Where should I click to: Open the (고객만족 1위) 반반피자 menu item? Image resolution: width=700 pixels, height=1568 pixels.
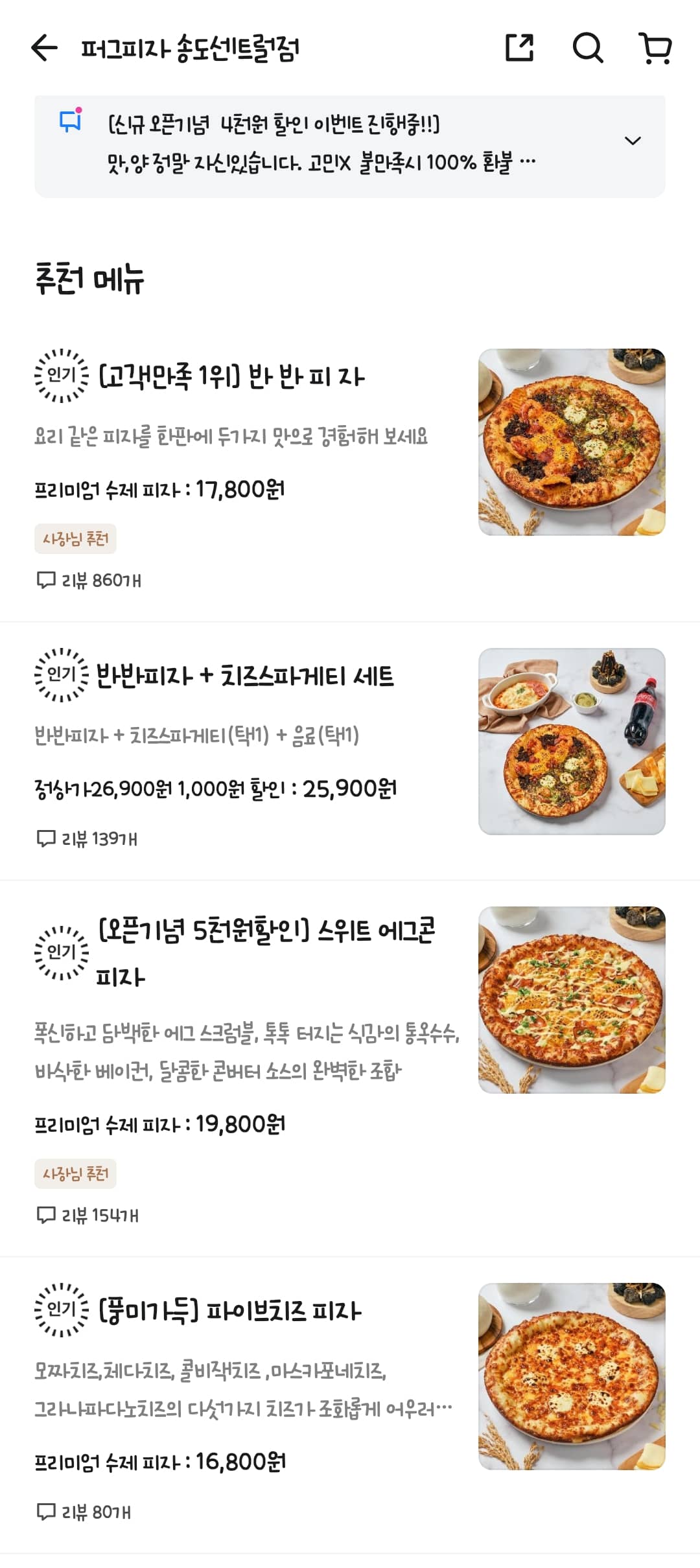231,376
